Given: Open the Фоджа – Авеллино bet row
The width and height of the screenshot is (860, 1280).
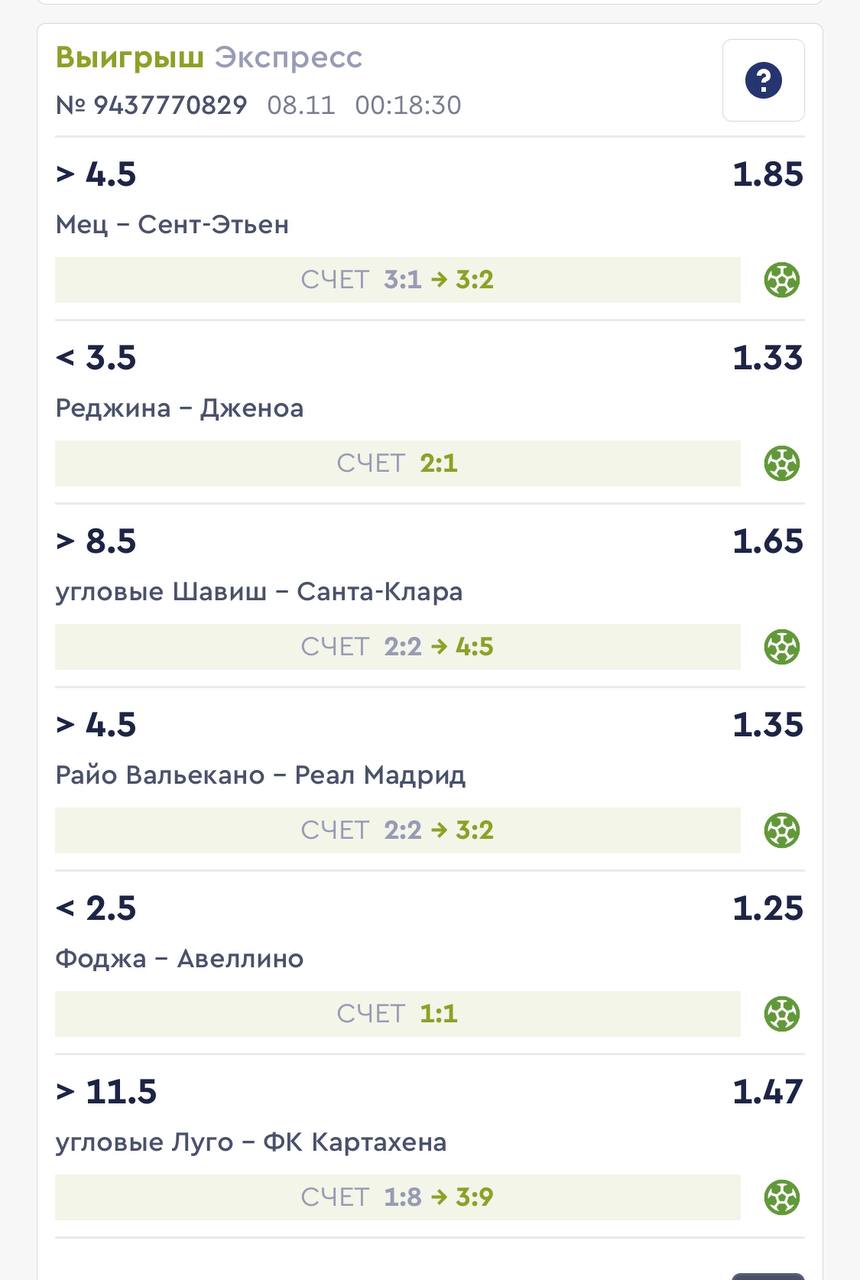Looking at the screenshot, I should tap(430, 962).
